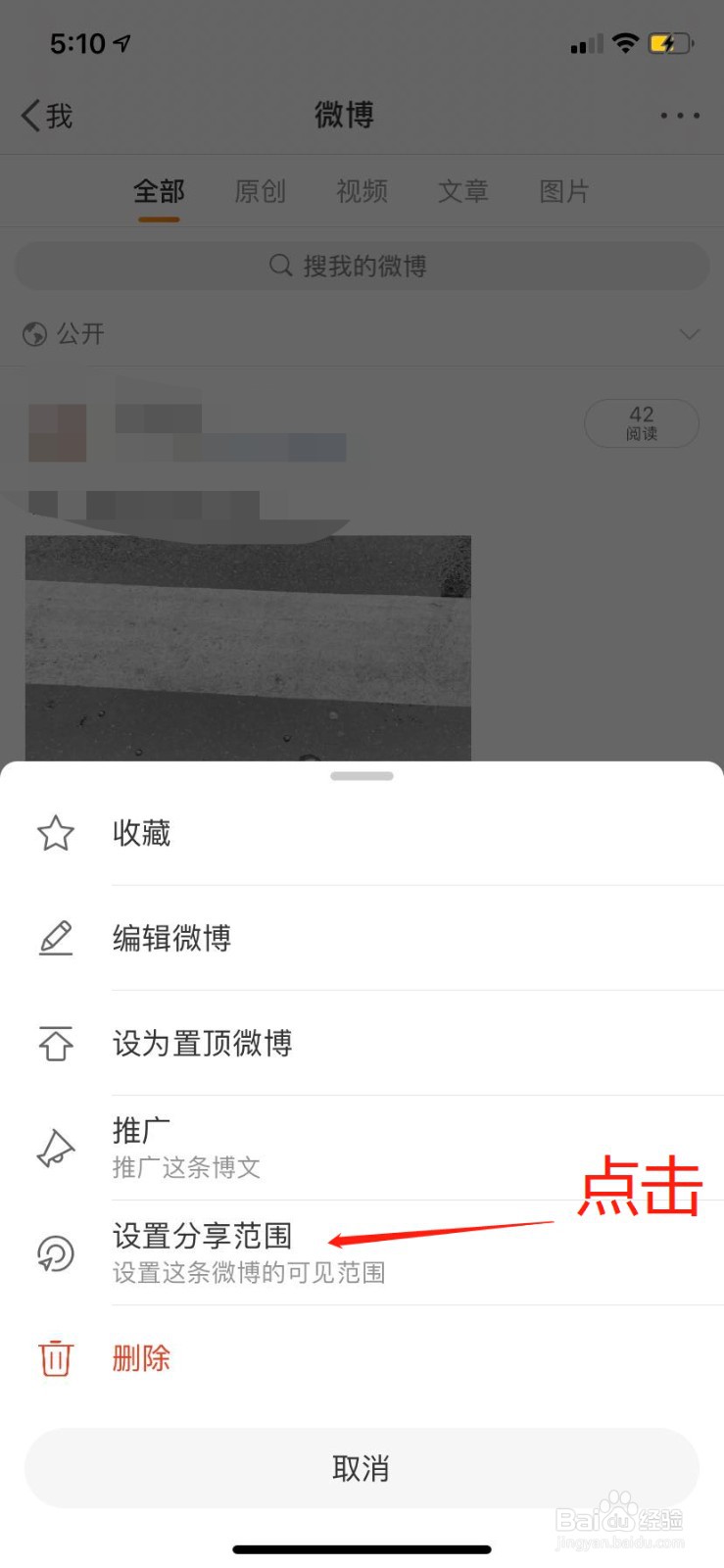Image resolution: width=724 pixels, height=1568 pixels.
Task: Tap the globe icon next to 公开
Action: 33,333
